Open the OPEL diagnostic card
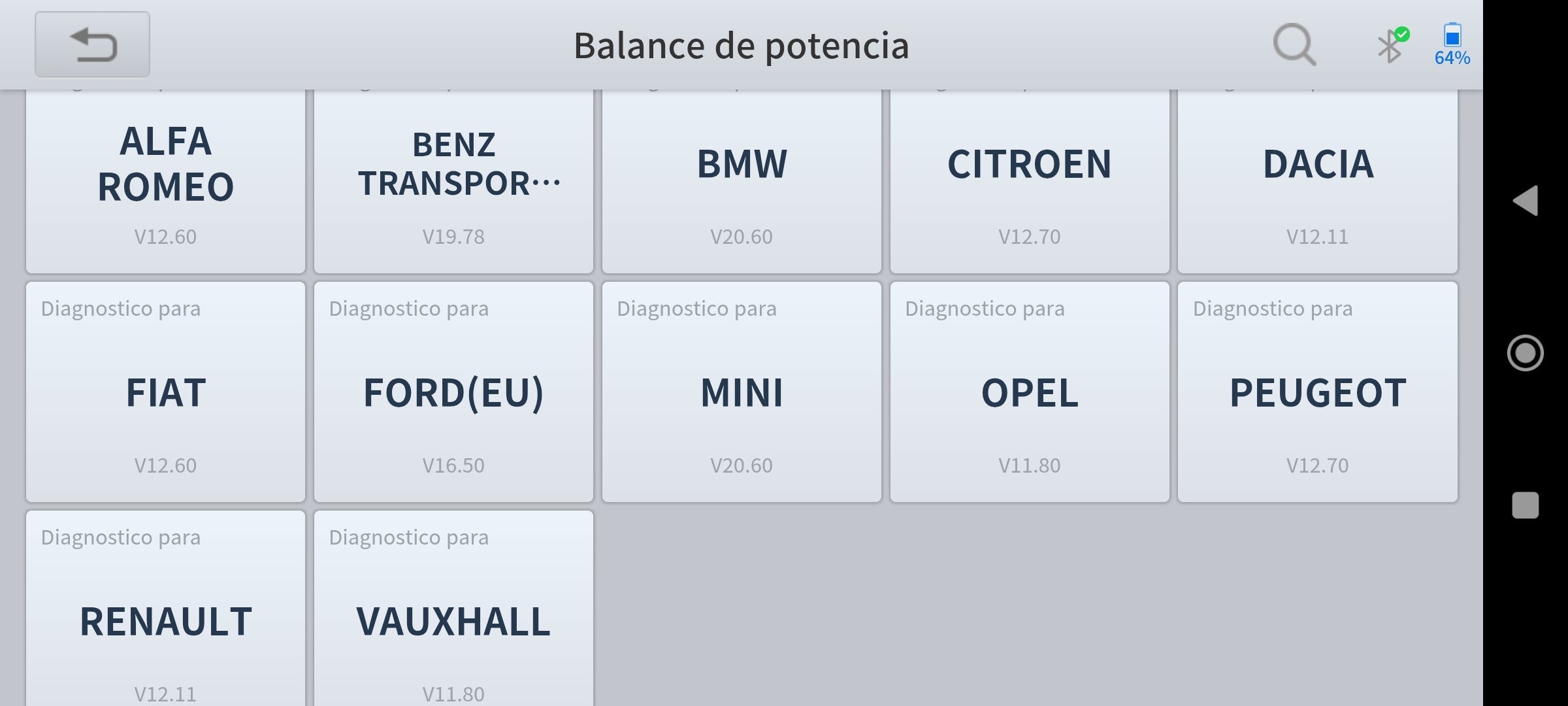Image resolution: width=1568 pixels, height=706 pixels. pos(1030,392)
